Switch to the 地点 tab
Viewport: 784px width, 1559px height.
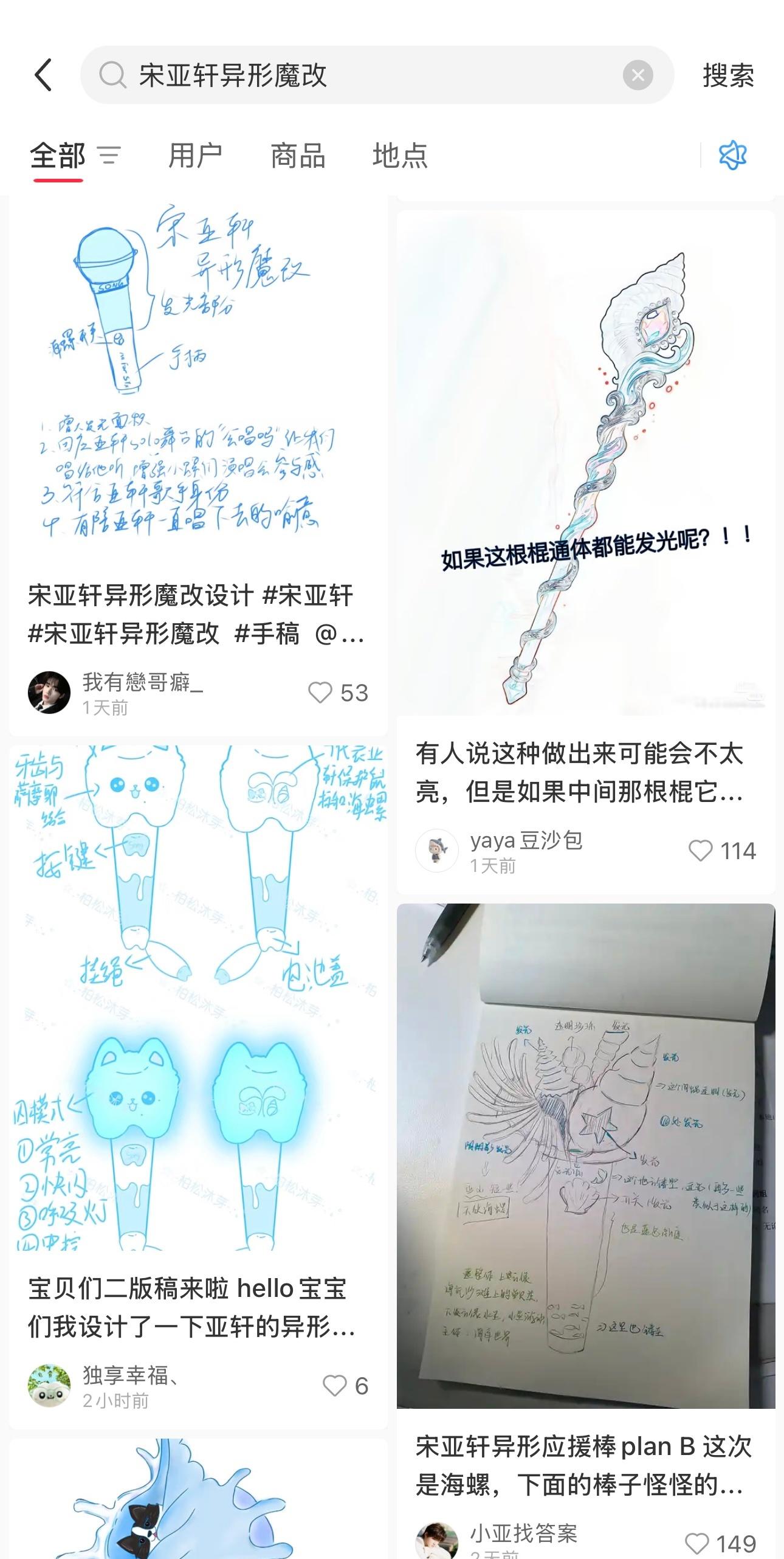click(400, 156)
